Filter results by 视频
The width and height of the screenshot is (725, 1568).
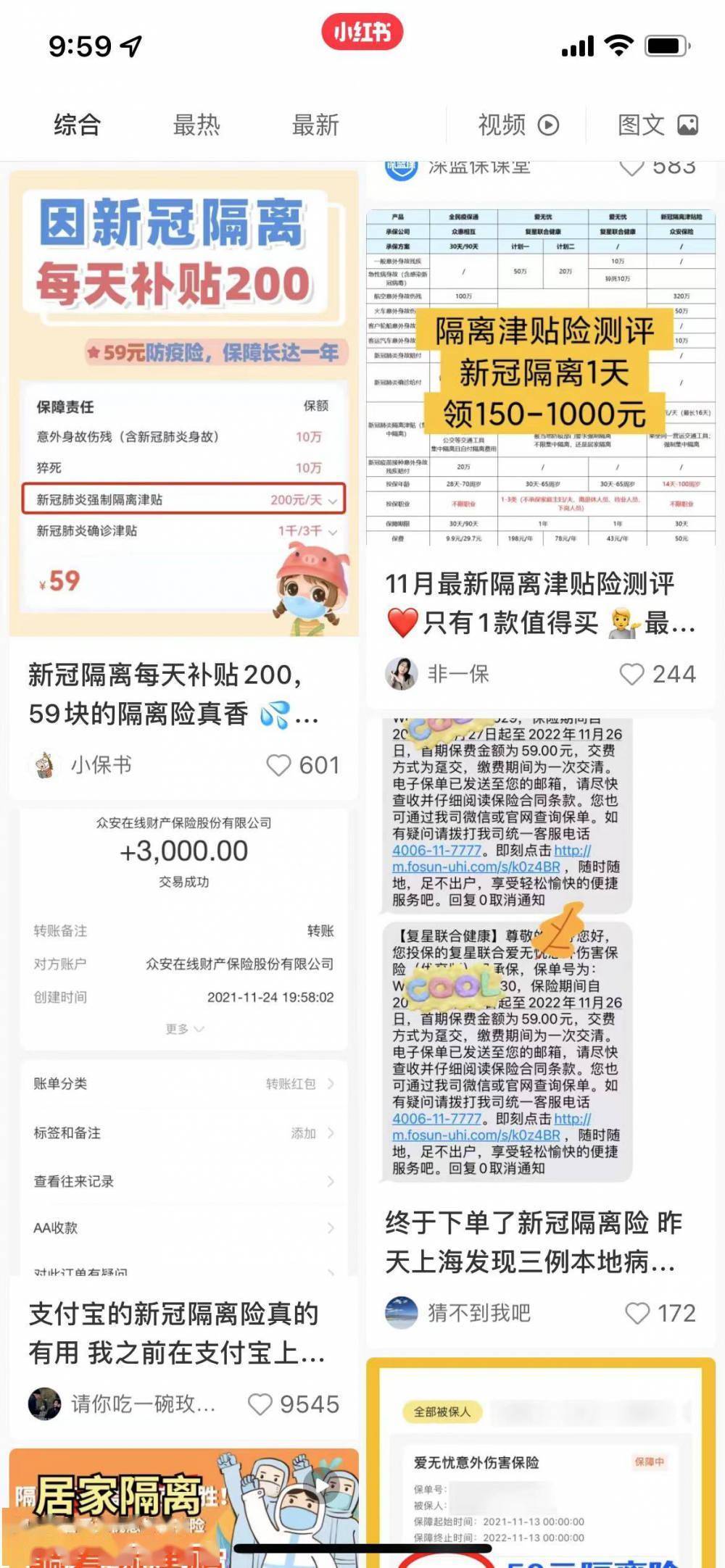tap(518, 125)
